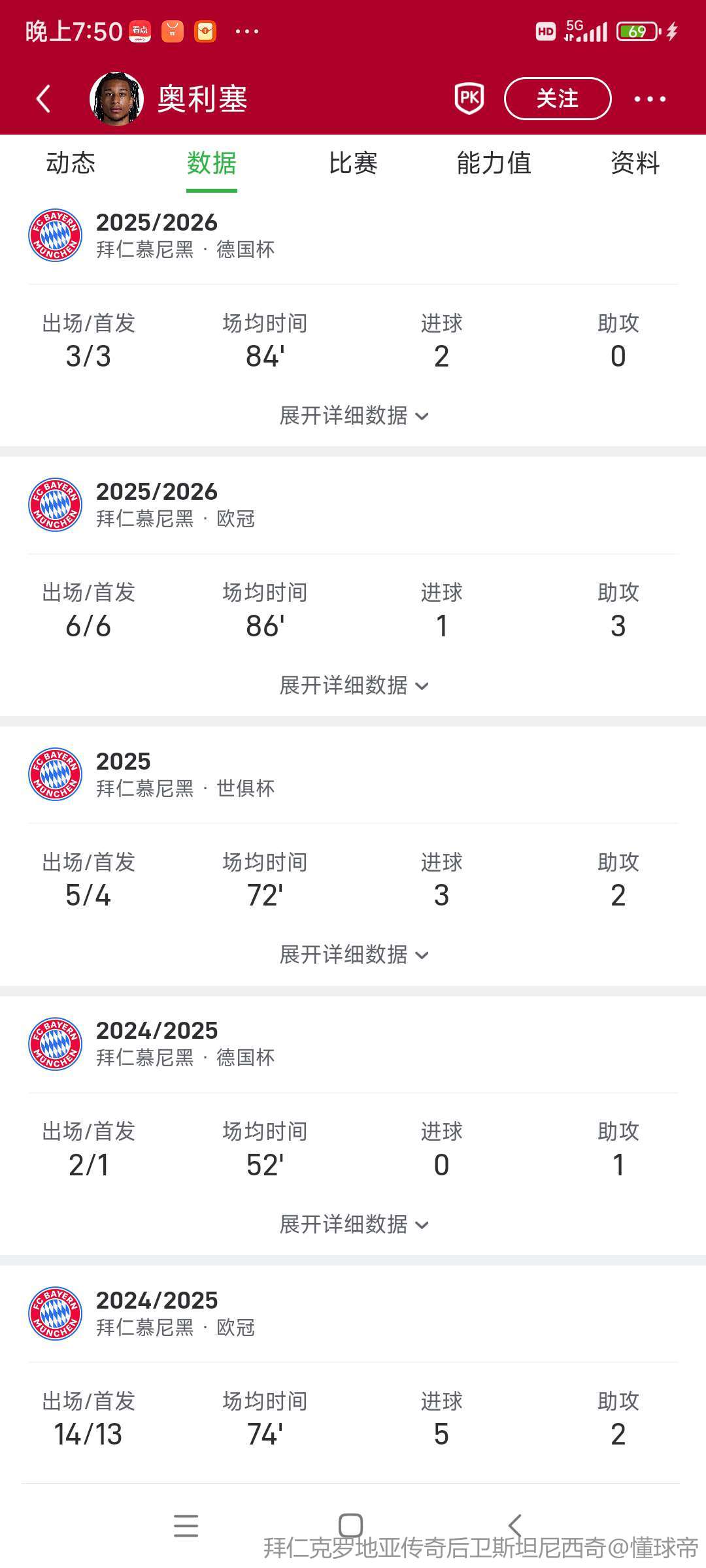Screen dimensions: 706x1568
Task: Expand detailed data for 2025/2026 德国杯
Action: [353, 416]
